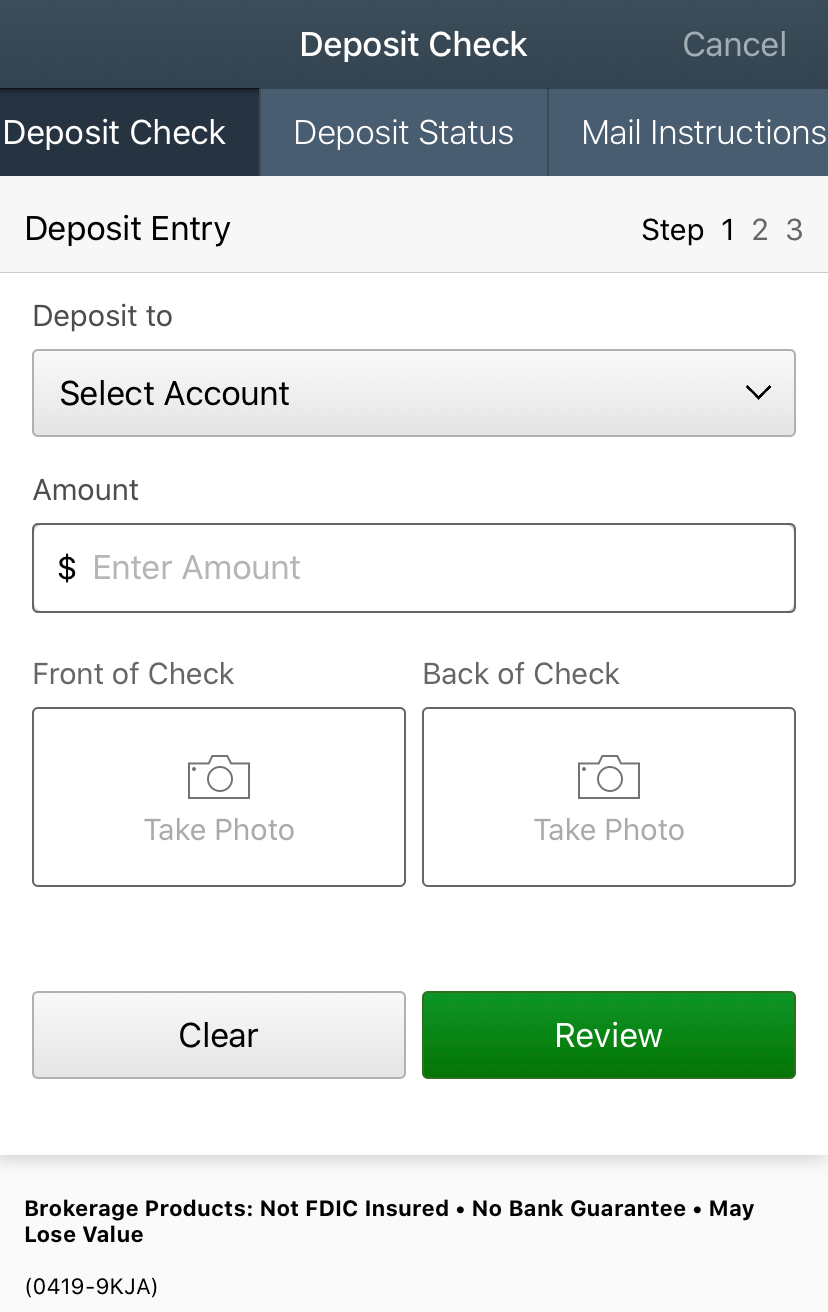This screenshot has width=828, height=1312.
Task: Cancel the check deposit
Action: click(x=734, y=44)
